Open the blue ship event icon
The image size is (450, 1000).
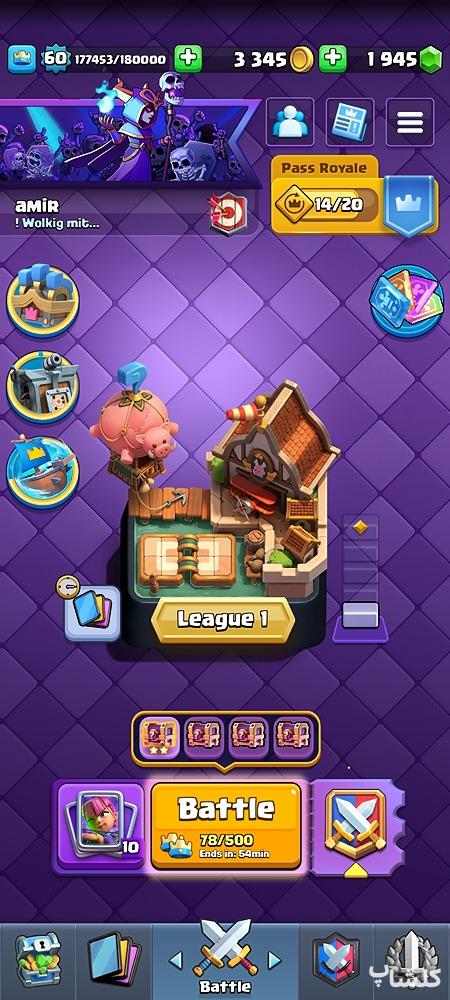point(43,471)
